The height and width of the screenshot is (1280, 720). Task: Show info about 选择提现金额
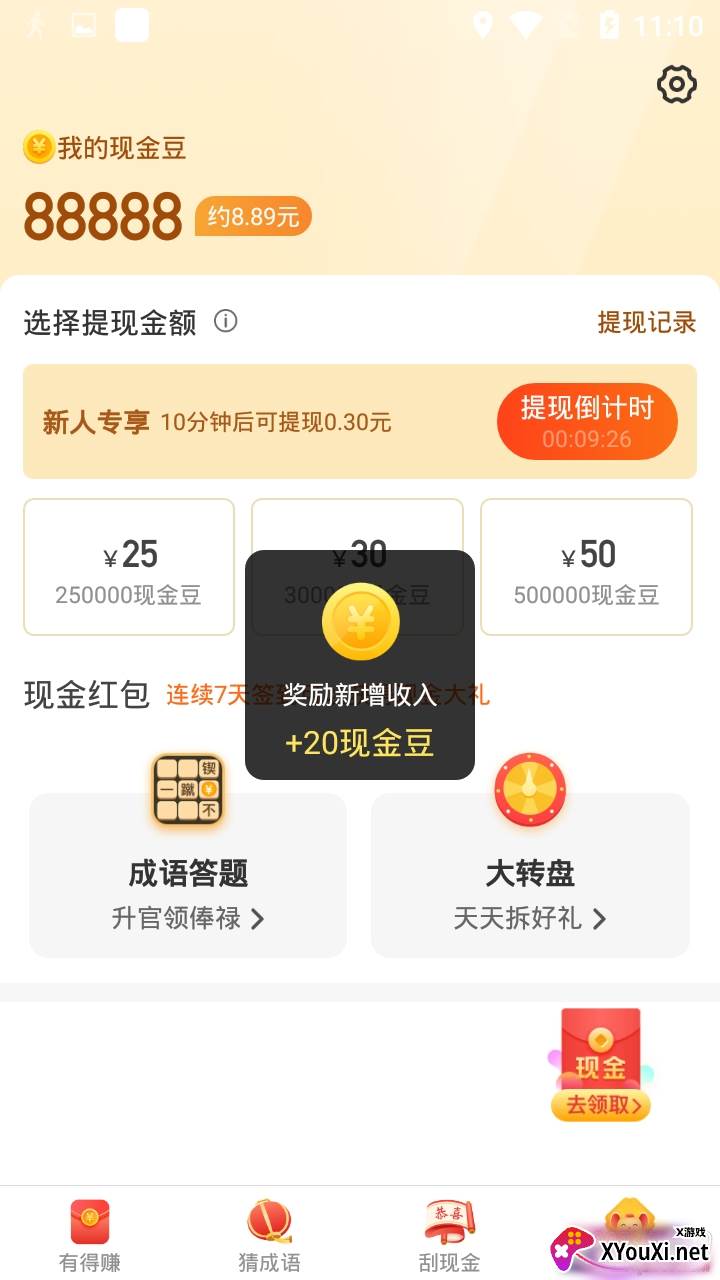coord(226,321)
